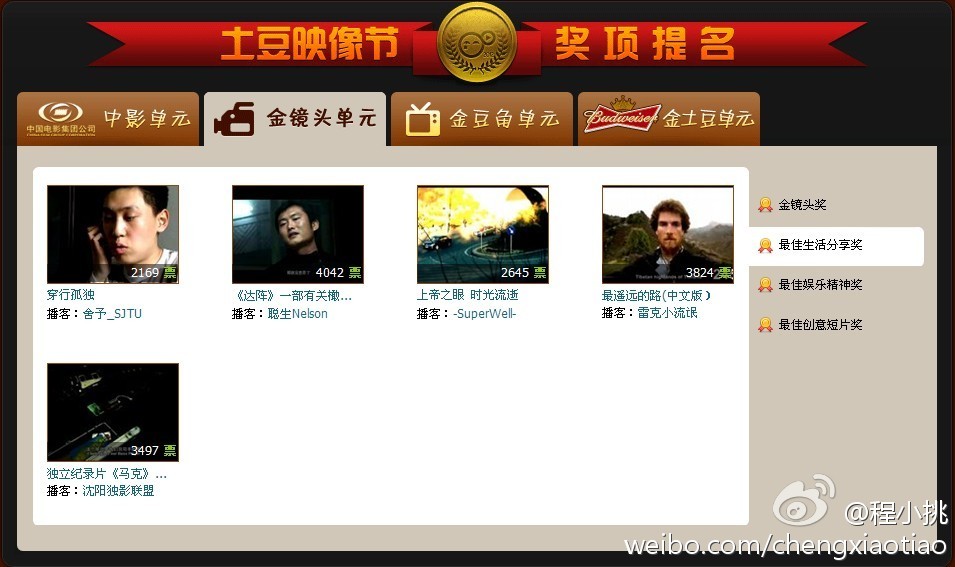Viewport: 955px width, 567px height.
Task: Vote for 《达阵》 with its 票 button
Action: tap(355, 273)
